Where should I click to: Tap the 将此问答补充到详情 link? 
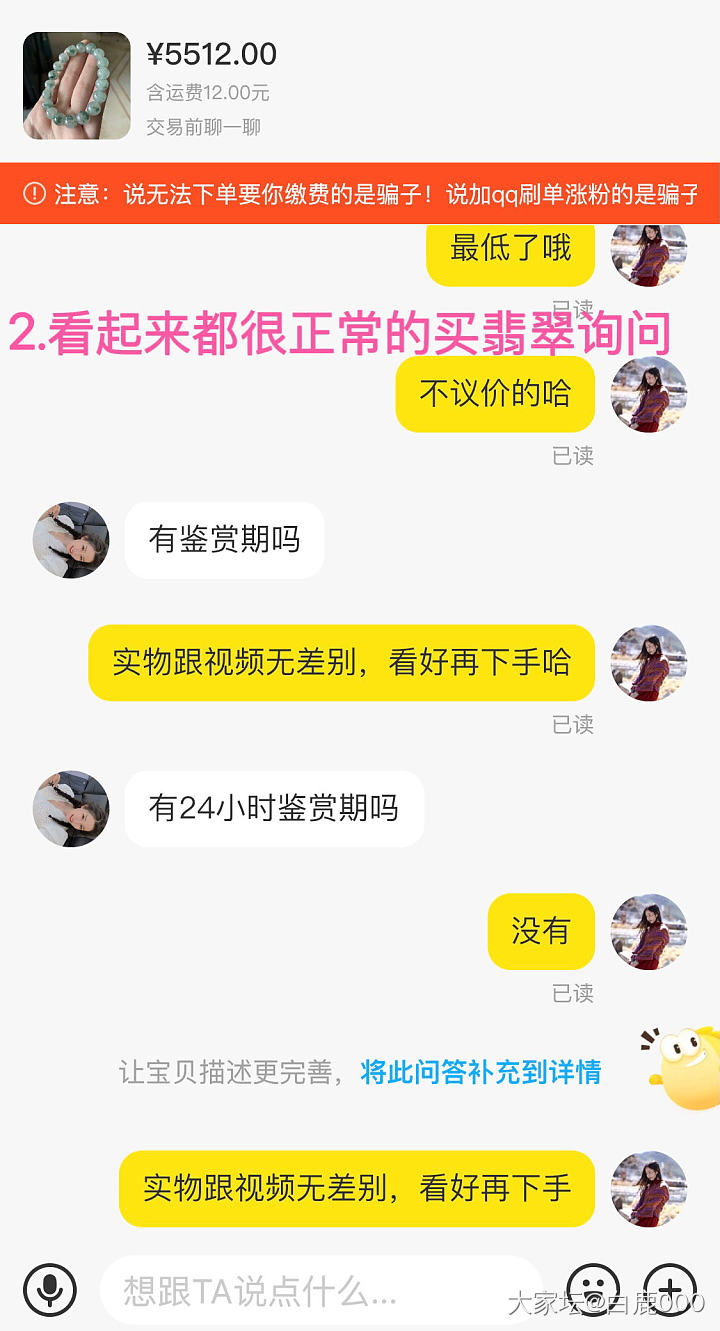(x=480, y=1072)
